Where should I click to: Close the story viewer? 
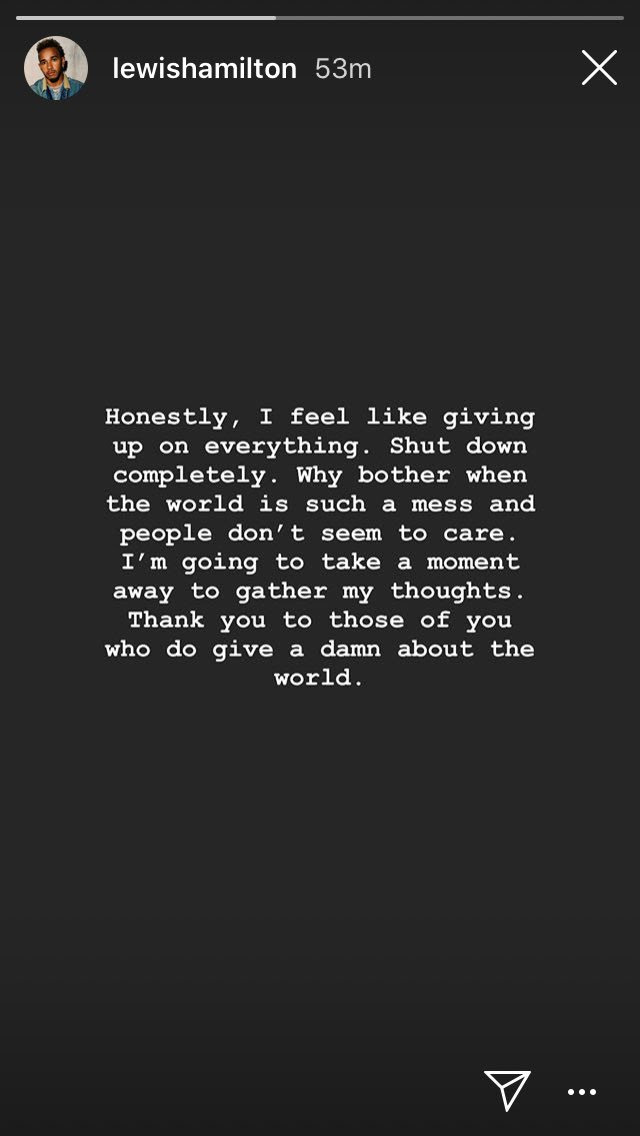click(x=599, y=68)
